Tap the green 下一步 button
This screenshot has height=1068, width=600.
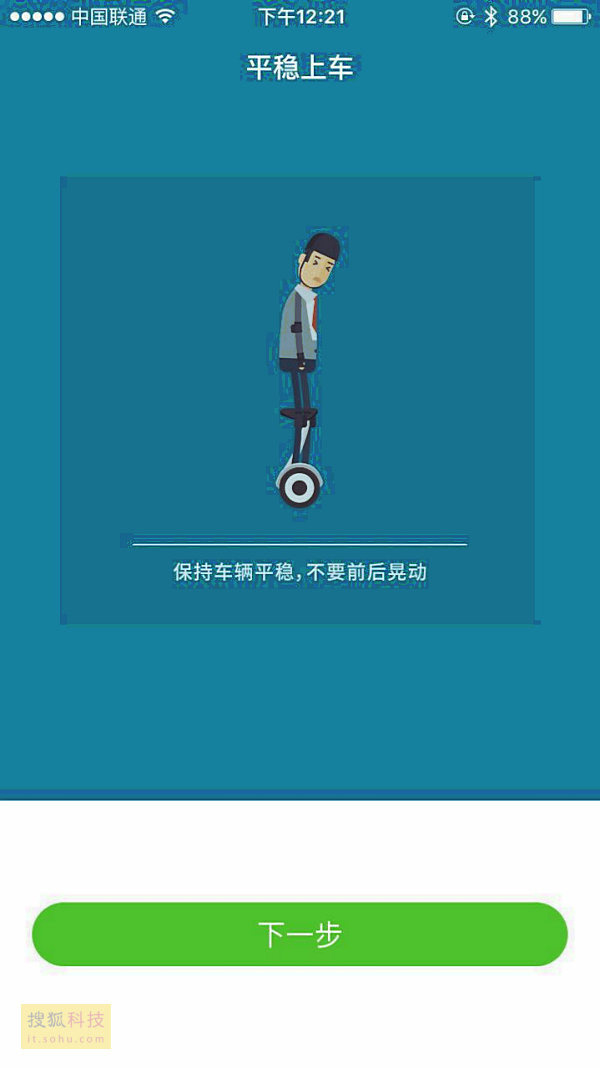click(x=300, y=934)
